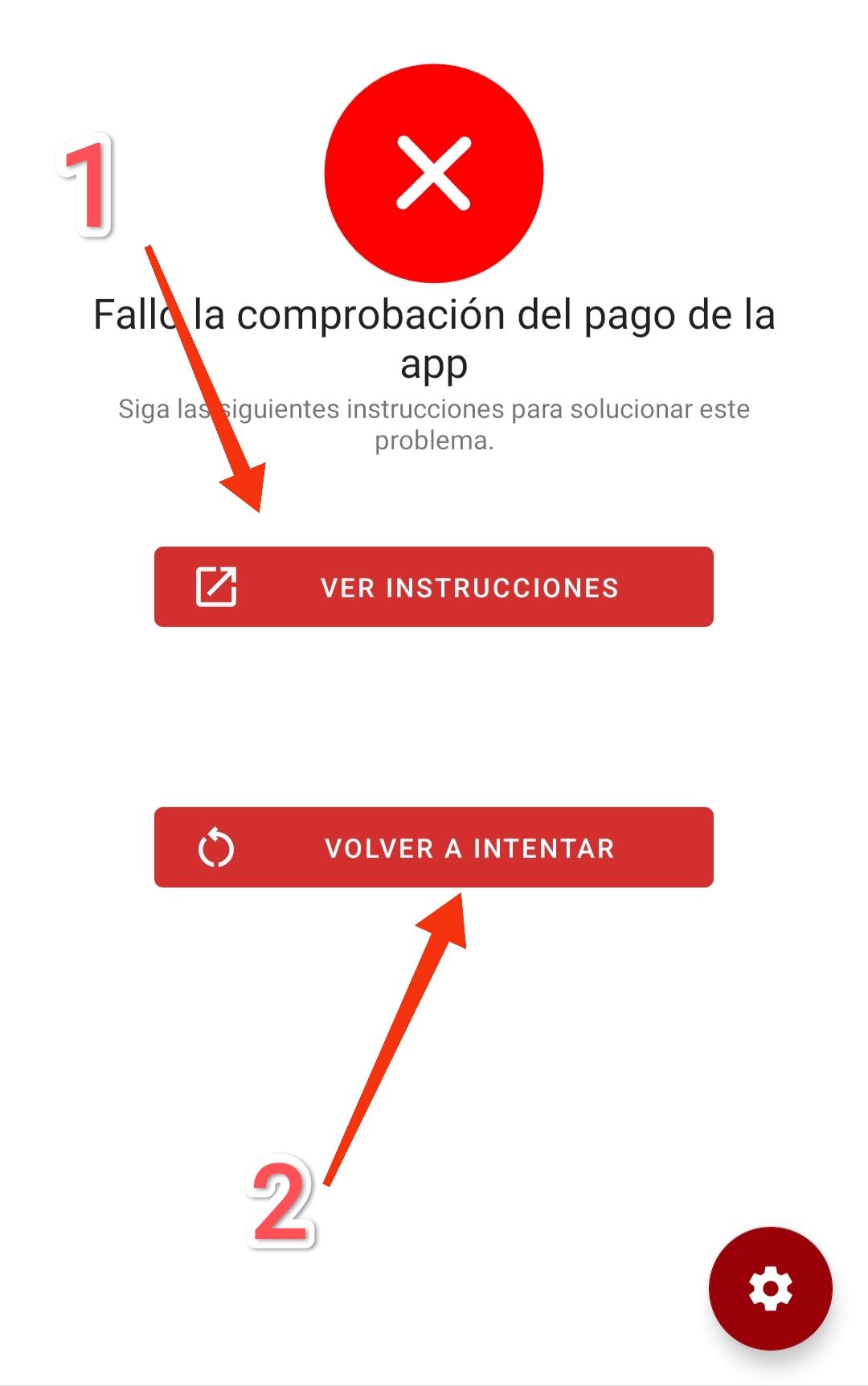Image resolution: width=868 pixels, height=1386 pixels.
Task: Open settings via the gear button
Action: click(x=770, y=1288)
